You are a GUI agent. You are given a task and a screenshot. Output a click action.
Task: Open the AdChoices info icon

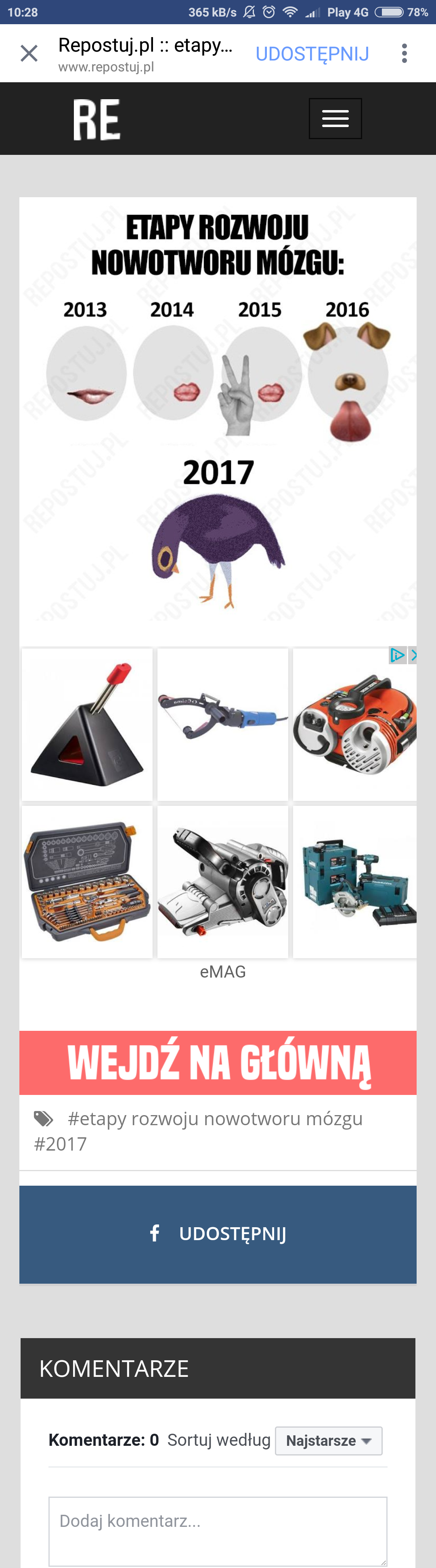tap(397, 655)
